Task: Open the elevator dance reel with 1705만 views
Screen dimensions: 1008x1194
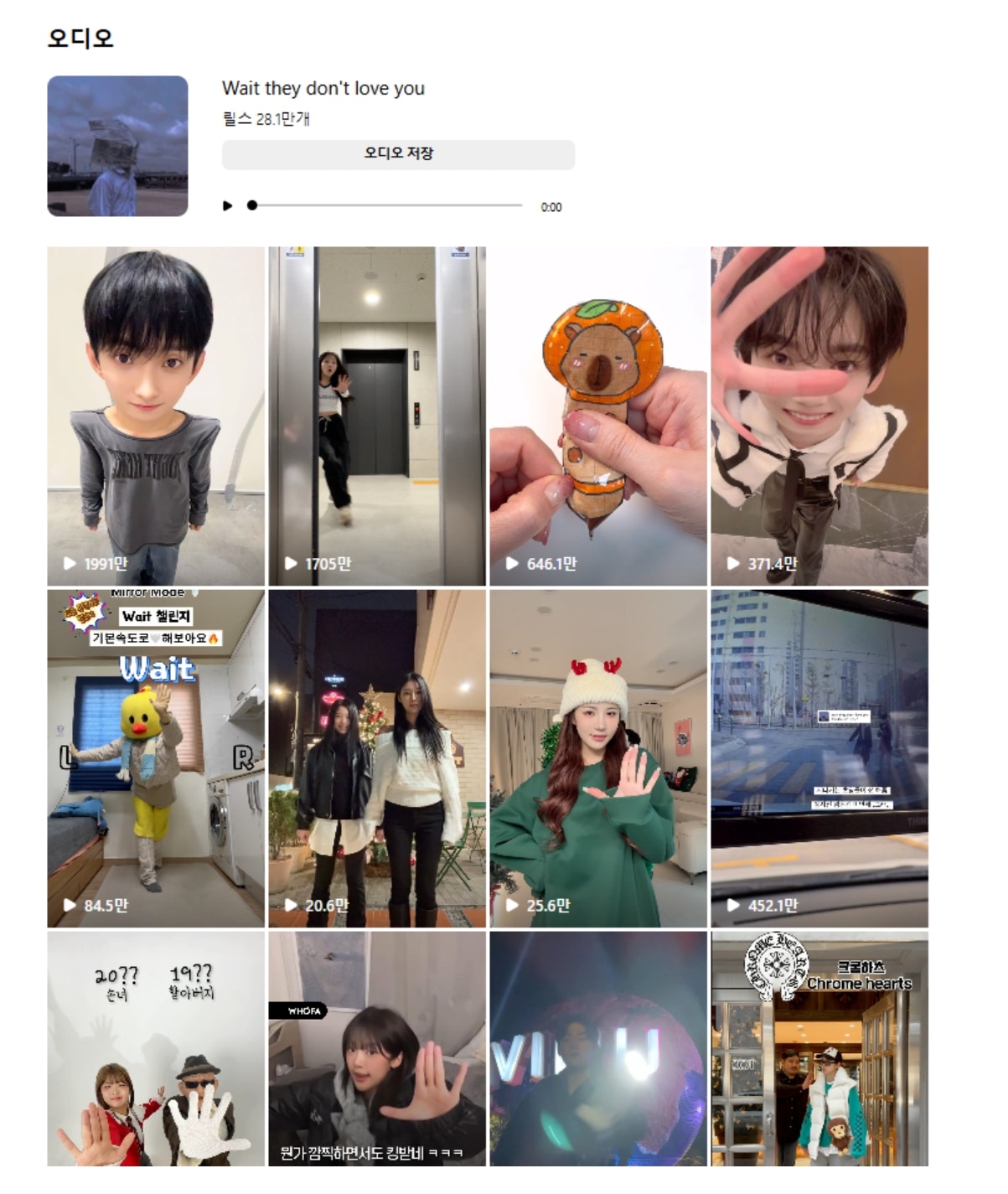Action: pyautogui.click(x=377, y=416)
